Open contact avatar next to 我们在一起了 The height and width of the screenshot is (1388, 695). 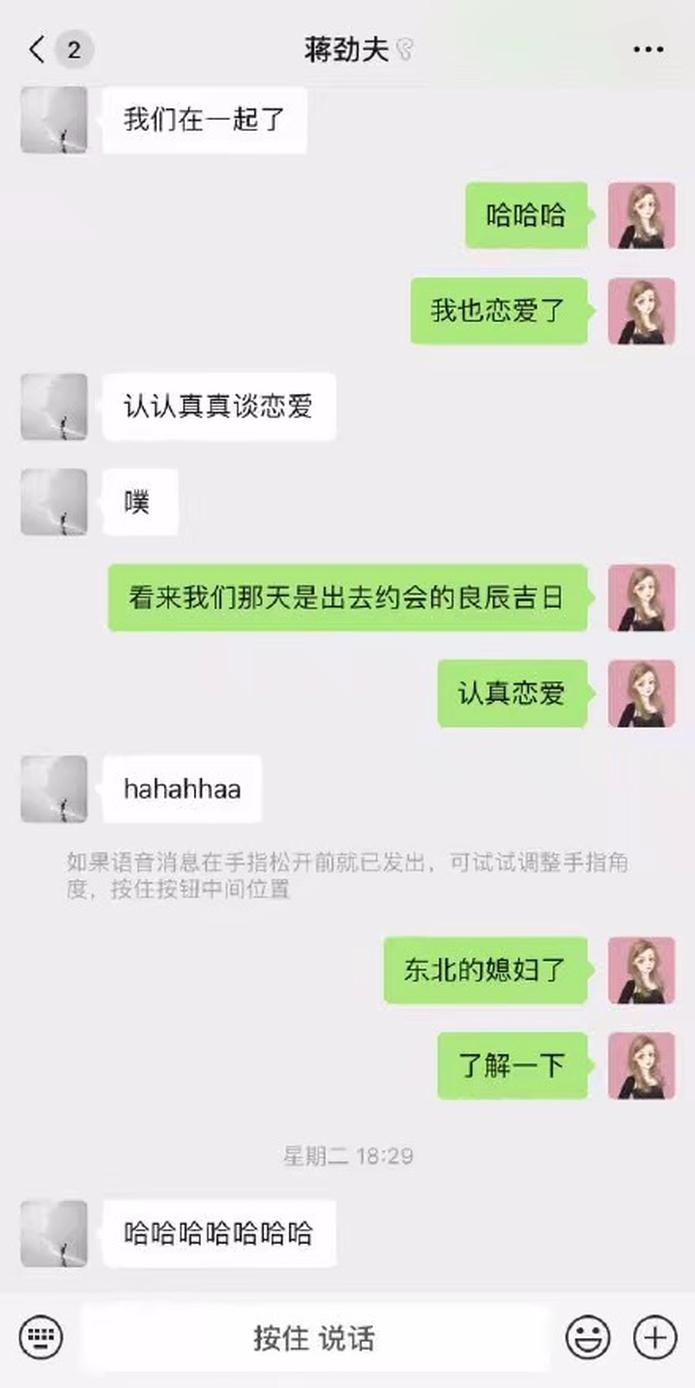(x=54, y=120)
